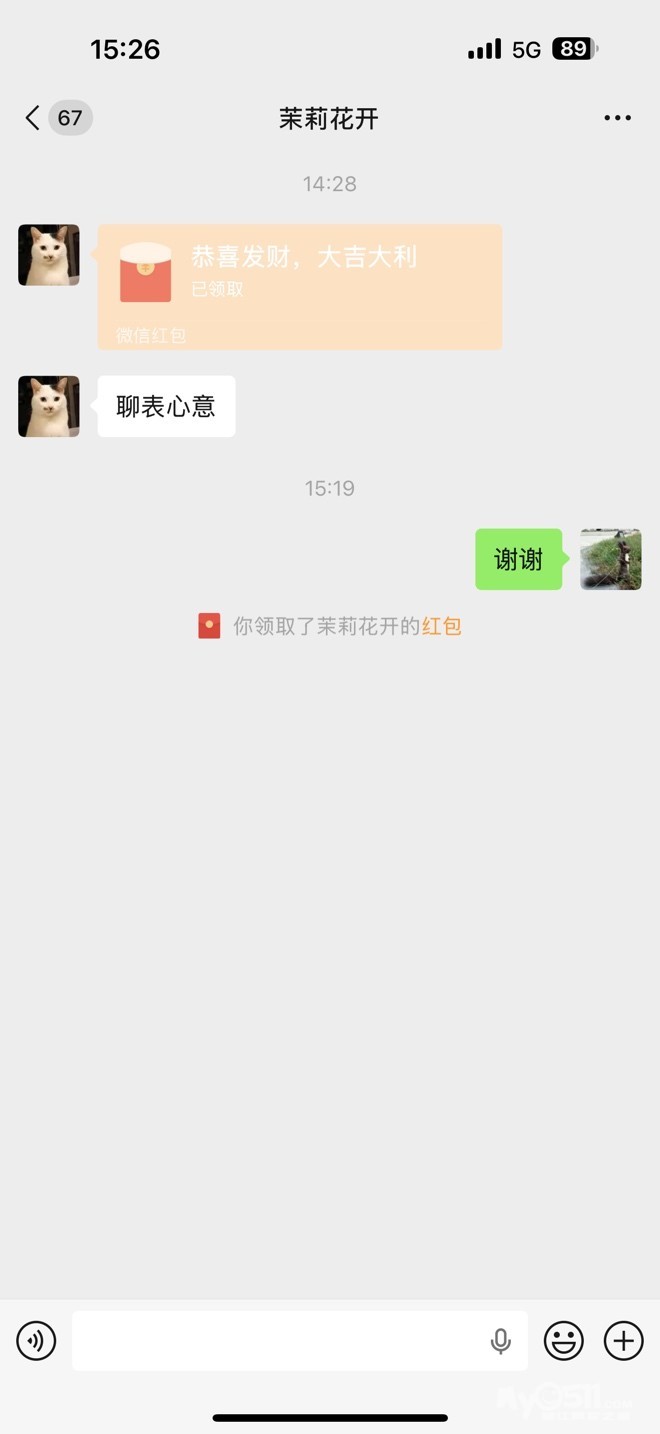Tap the microphone dictation icon
The image size is (660, 1434).
point(501,1341)
